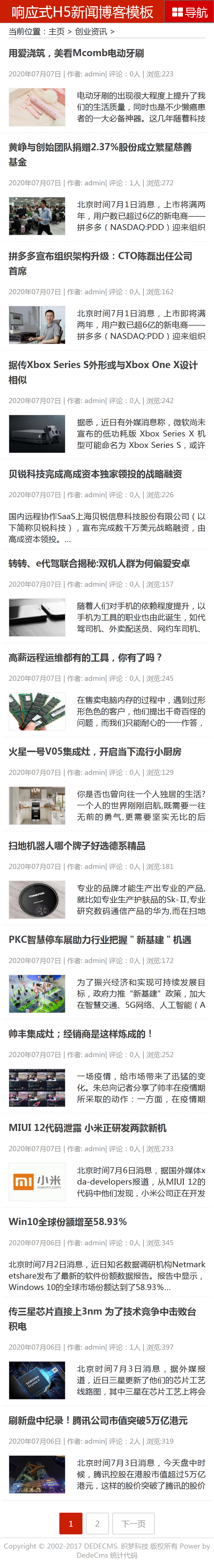Open the 导航 navigation menu
214x1568 pixels.
point(189,12)
